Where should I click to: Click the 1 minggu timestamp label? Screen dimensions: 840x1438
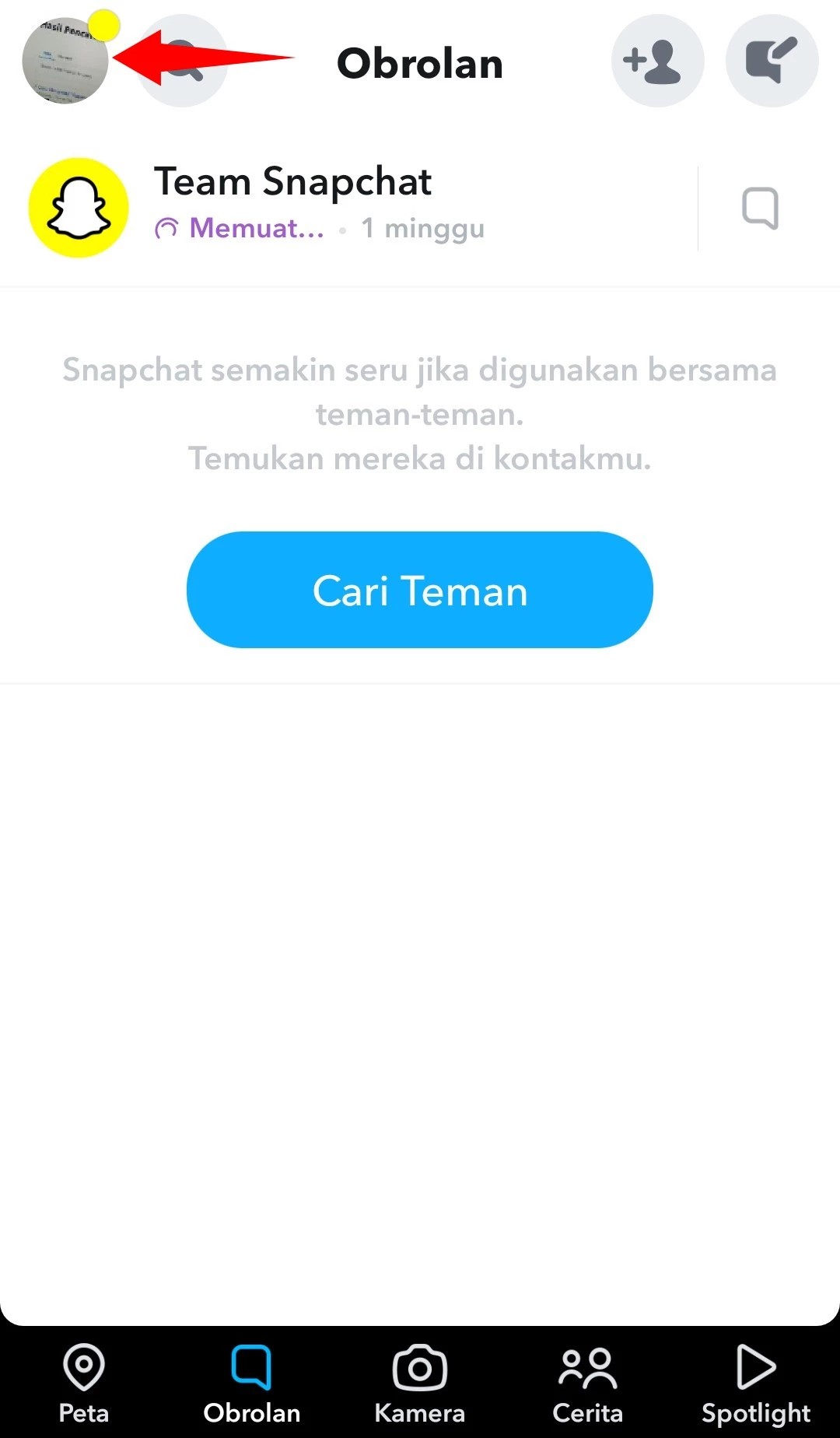(x=423, y=227)
